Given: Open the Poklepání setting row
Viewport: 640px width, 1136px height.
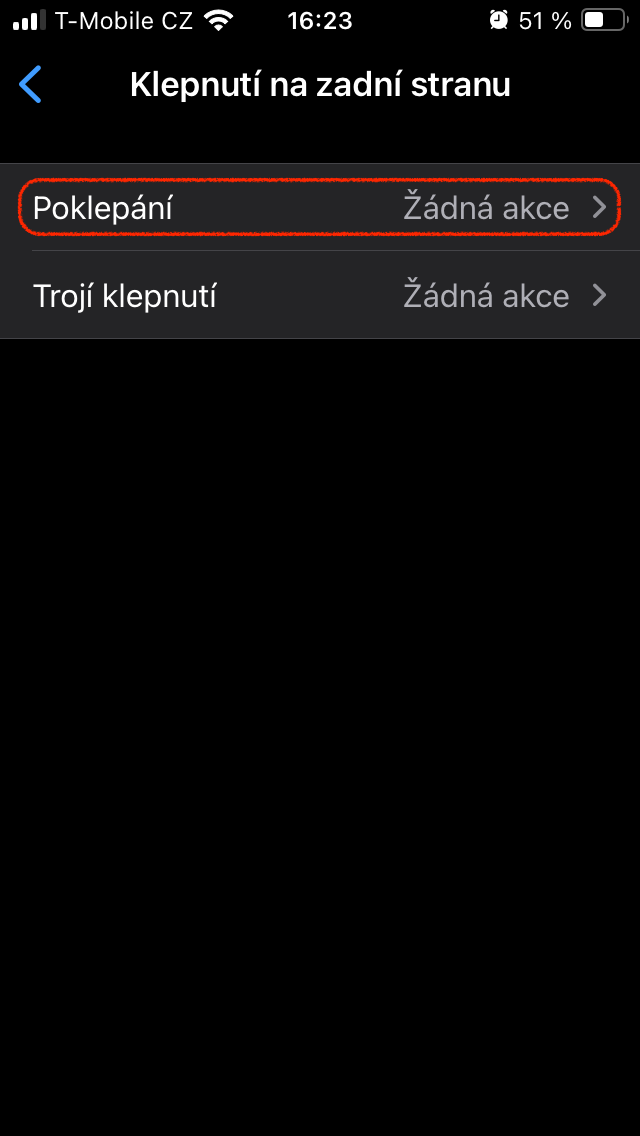Looking at the screenshot, I should (320, 208).
